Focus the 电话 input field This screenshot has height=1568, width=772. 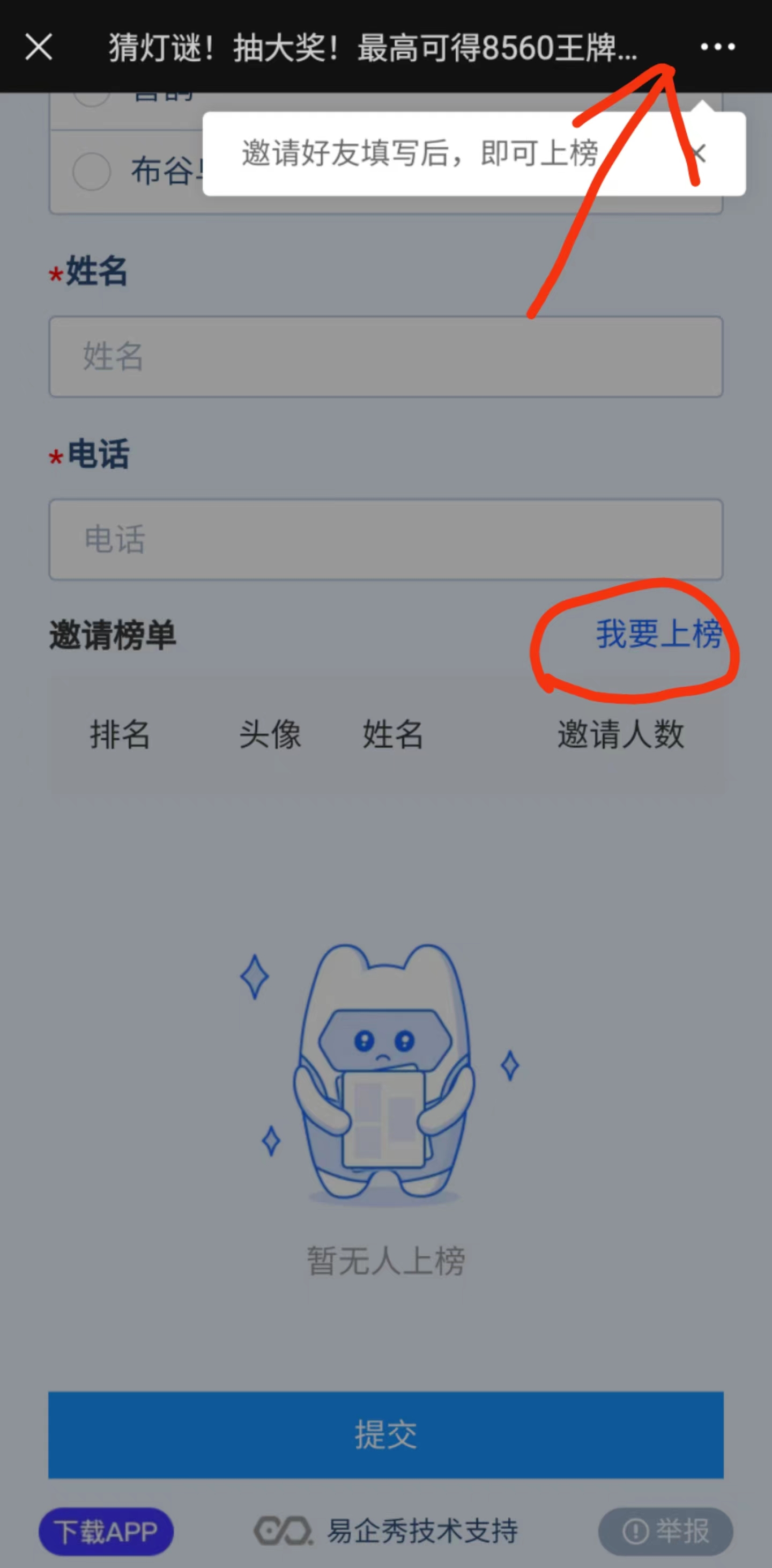tap(385, 540)
